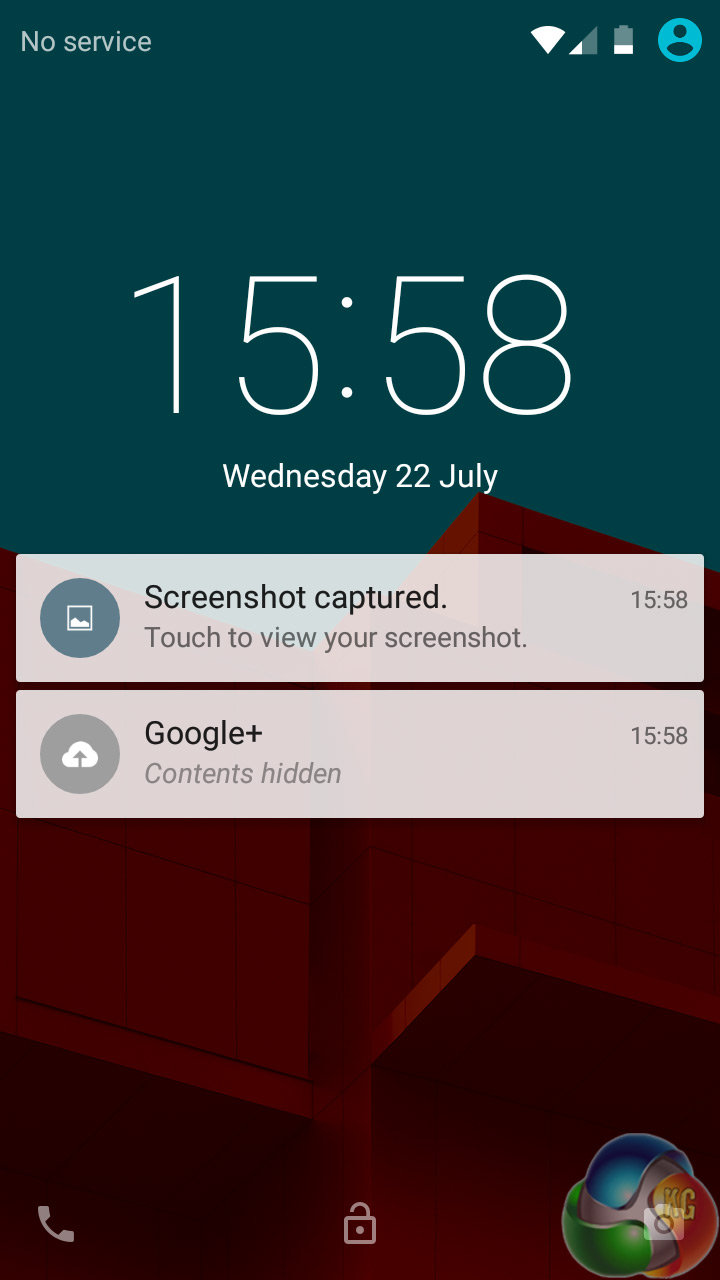Tap the phone dialer shortcut icon
Screen dimensions: 720x1280
(x=56, y=1224)
